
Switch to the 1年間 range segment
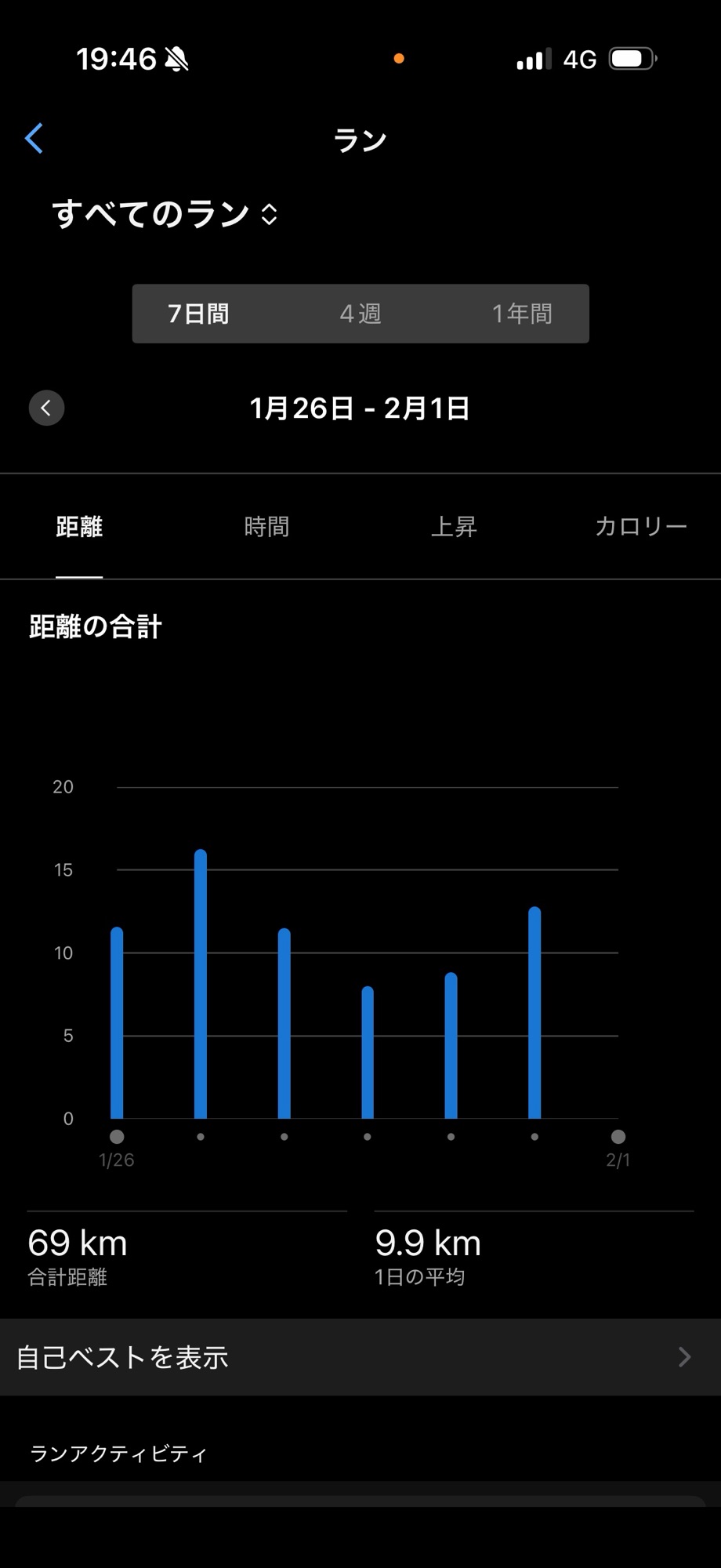[522, 314]
